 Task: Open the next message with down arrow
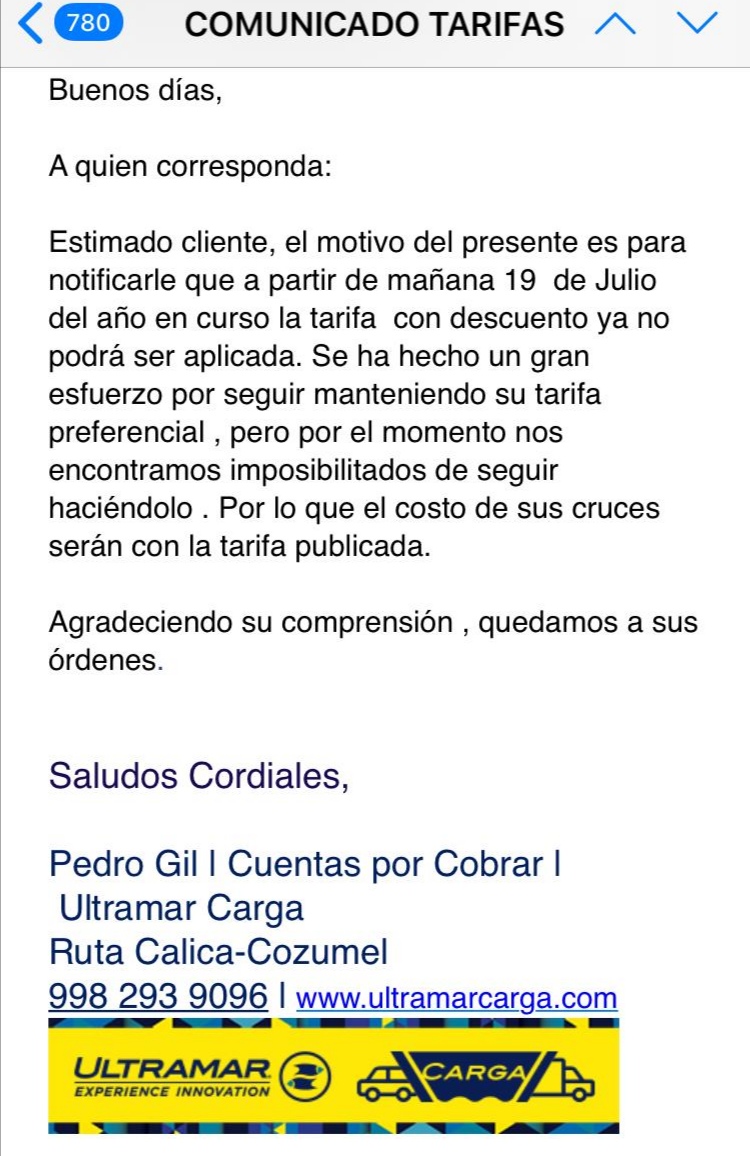[x=696, y=24]
